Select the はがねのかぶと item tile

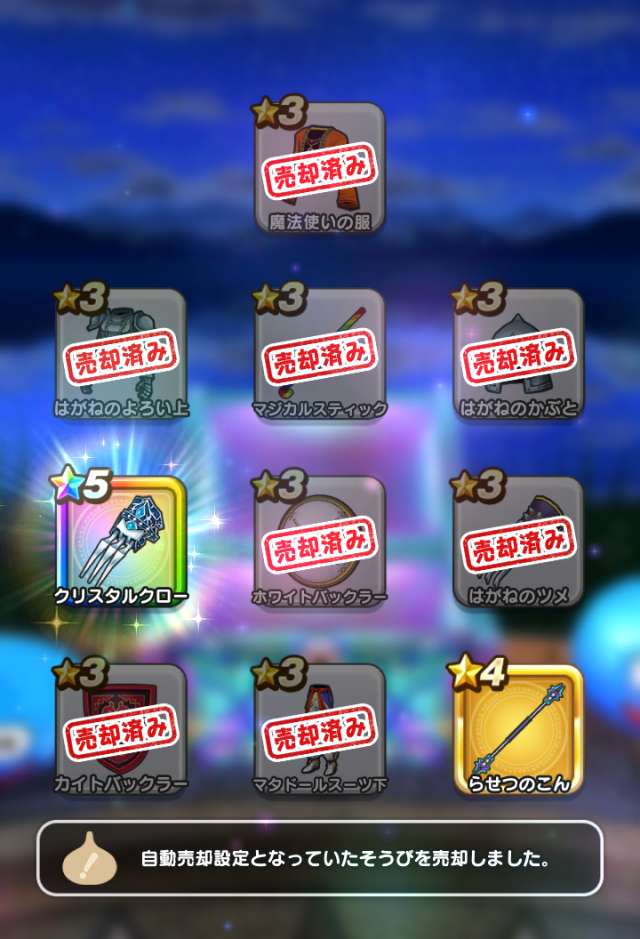point(519,353)
